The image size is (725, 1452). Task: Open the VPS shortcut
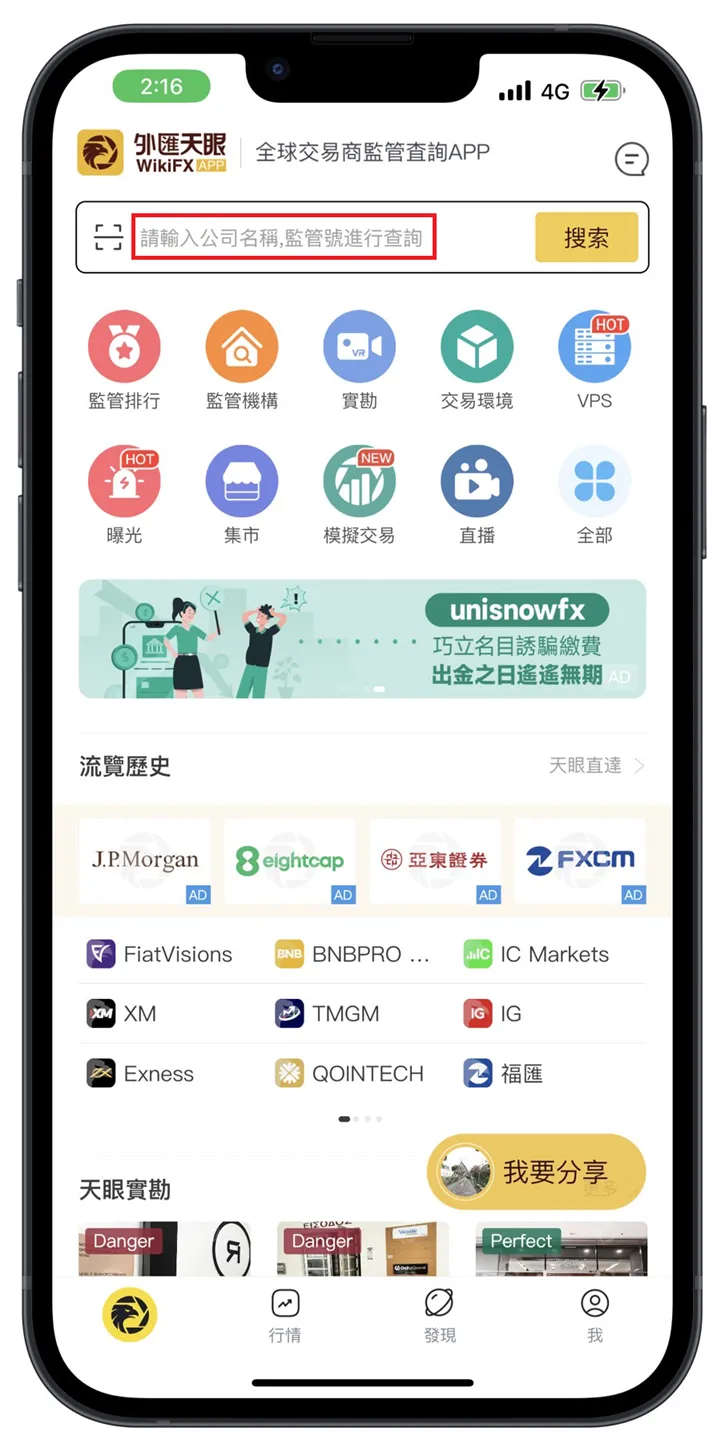(x=595, y=360)
